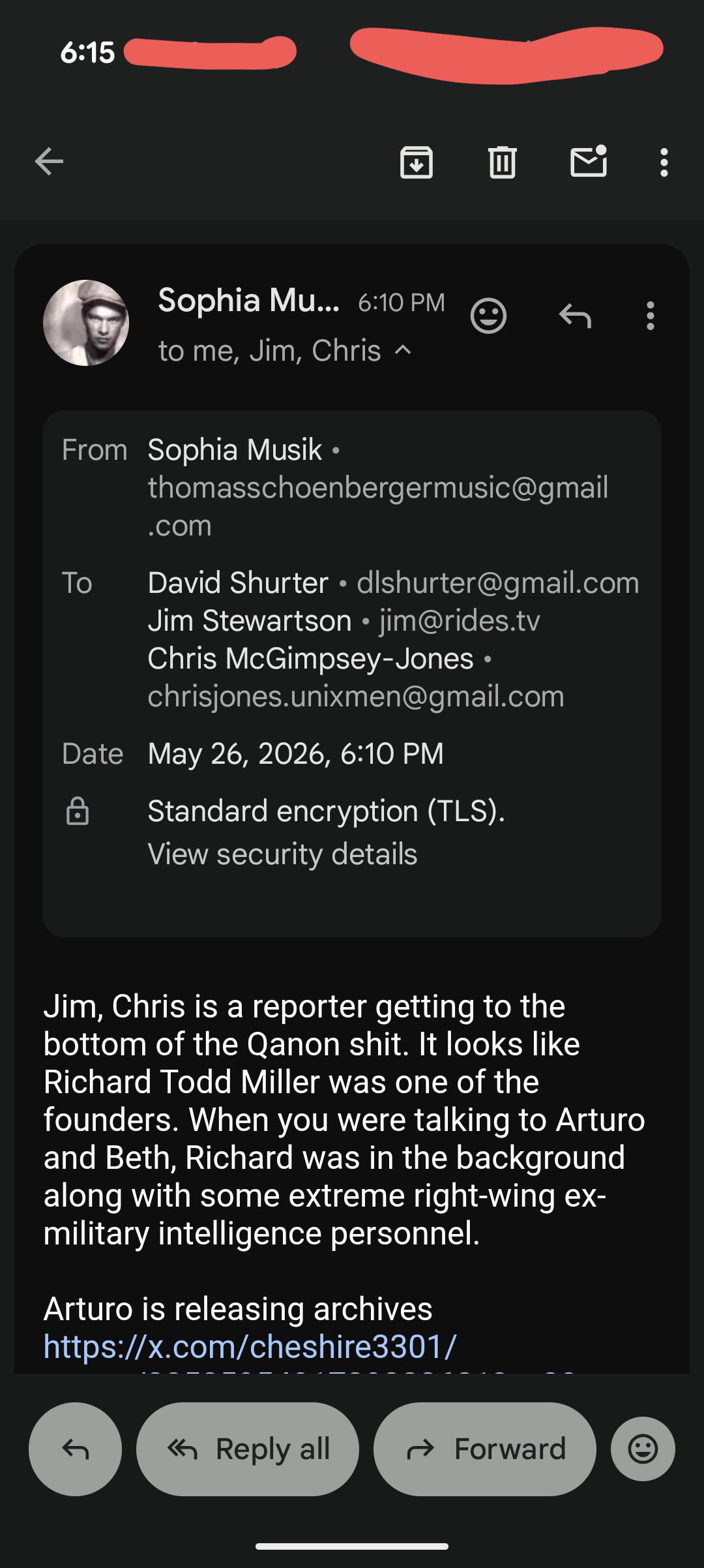Image resolution: width=704 pixels, height=1568 pixels.
Task: Forward this email
Action: coord(485,1449)
